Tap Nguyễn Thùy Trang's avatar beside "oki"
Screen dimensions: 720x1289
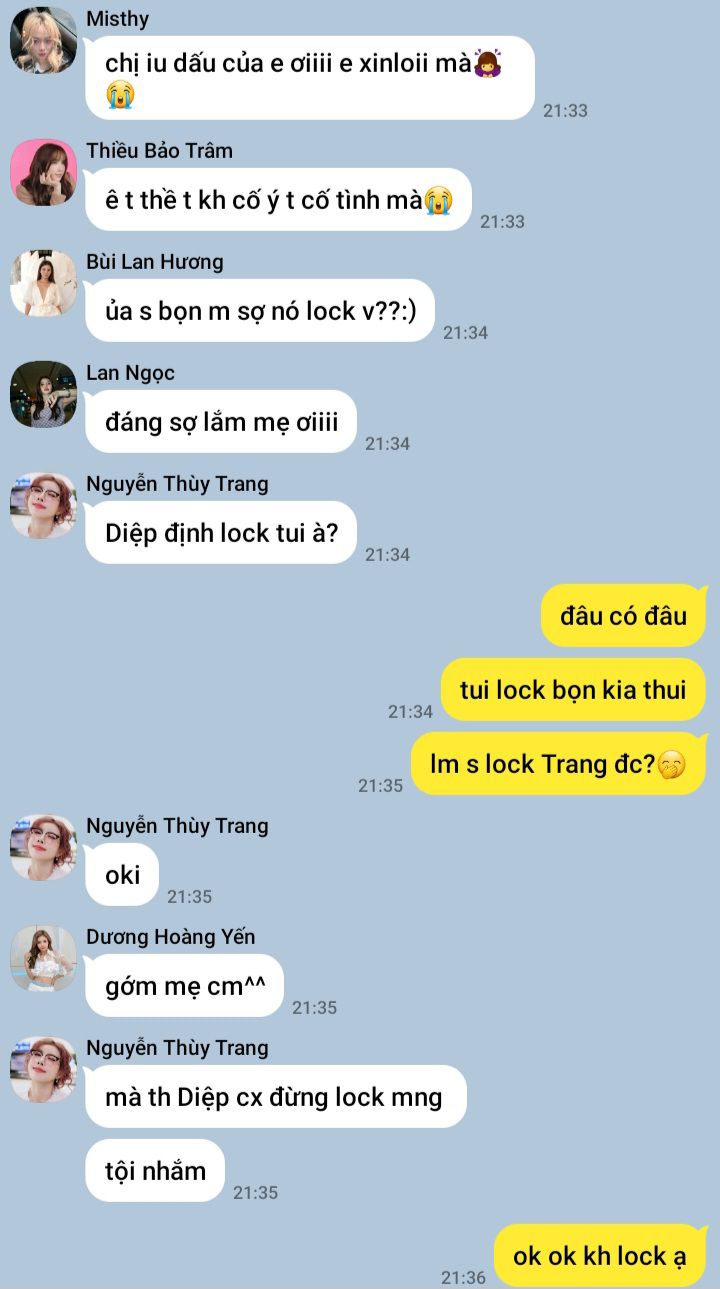coord(43,848)
